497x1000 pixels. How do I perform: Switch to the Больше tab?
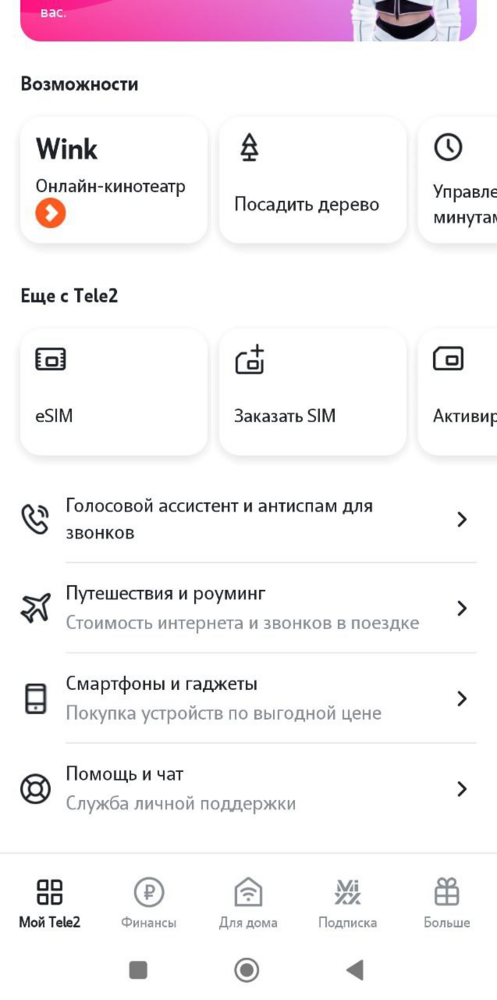[x=447, y=902]
